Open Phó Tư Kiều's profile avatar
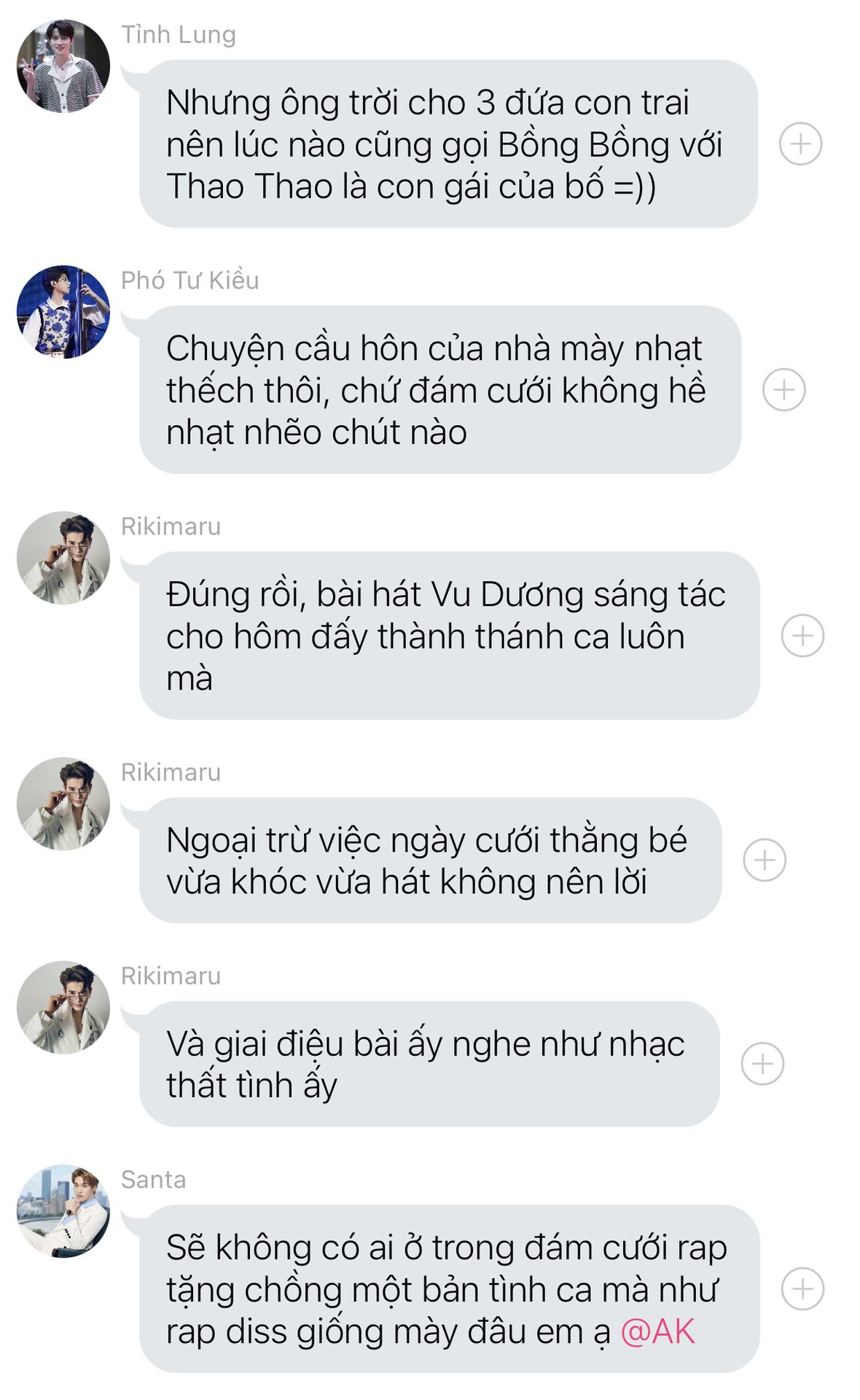The height and width of the screenshot is (1400, 860). [x=63, y=311]
